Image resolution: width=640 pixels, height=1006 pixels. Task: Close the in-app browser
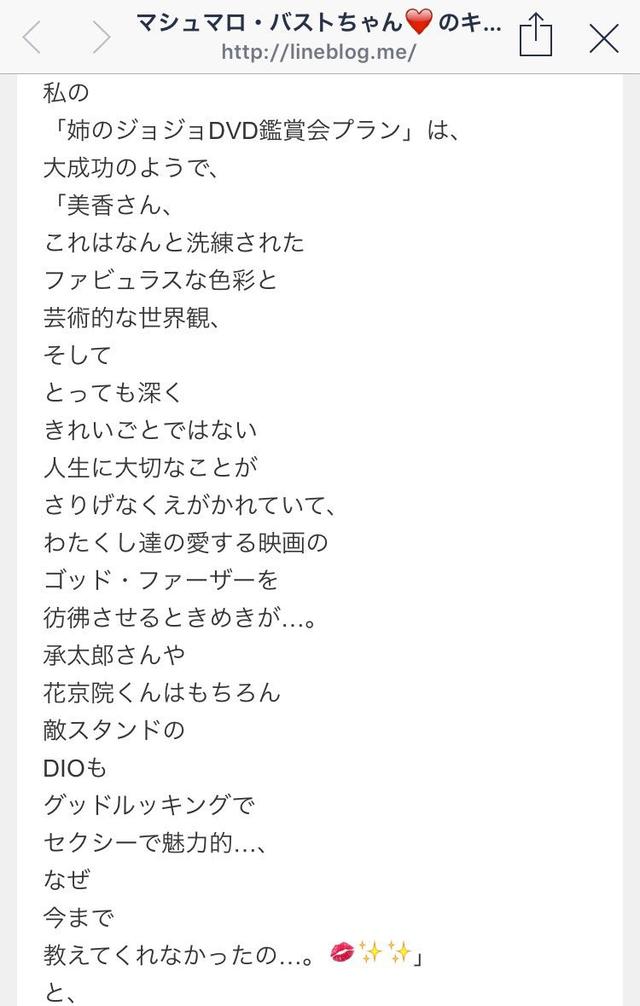(604, 38)
